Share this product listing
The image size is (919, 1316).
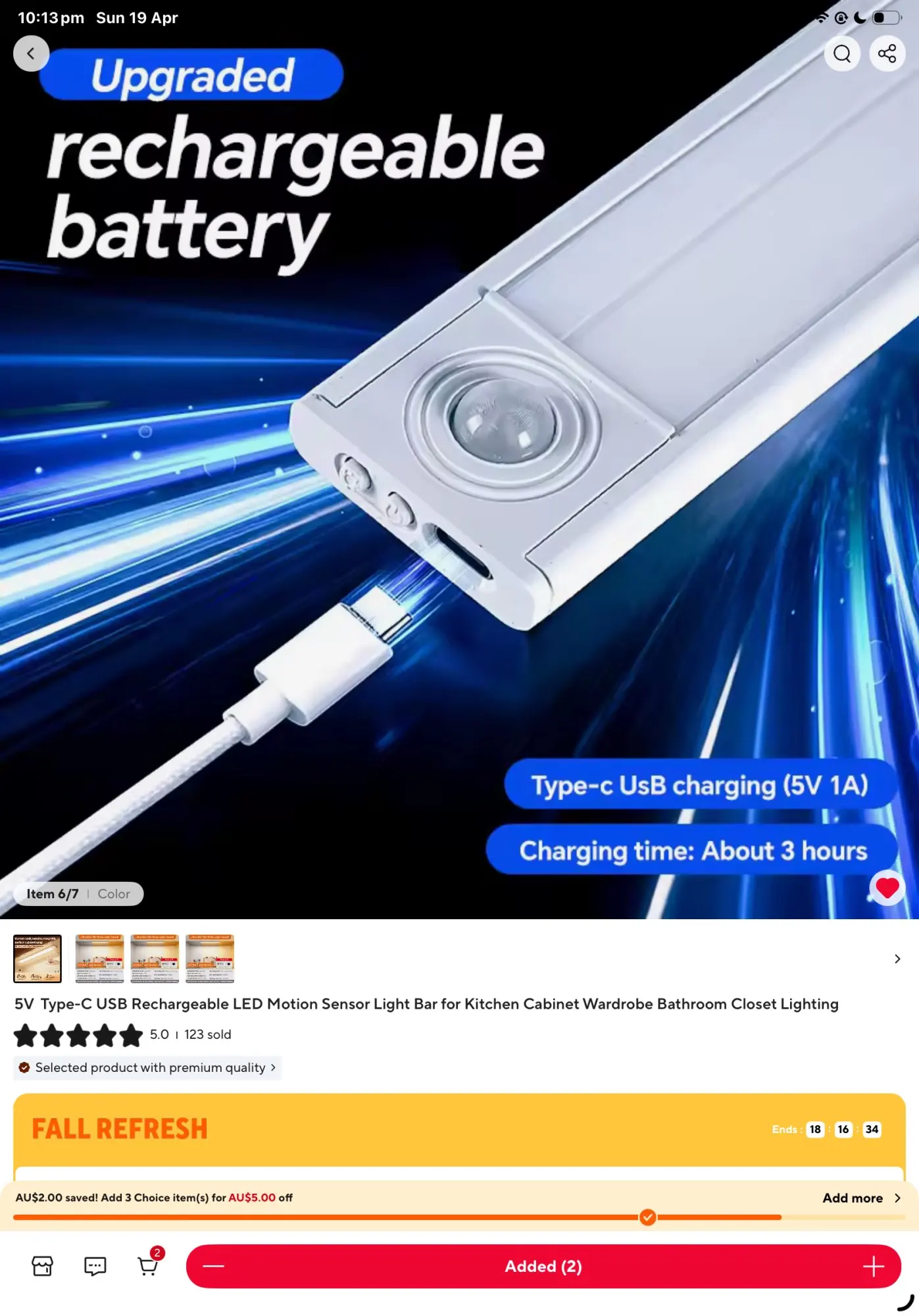887,53
